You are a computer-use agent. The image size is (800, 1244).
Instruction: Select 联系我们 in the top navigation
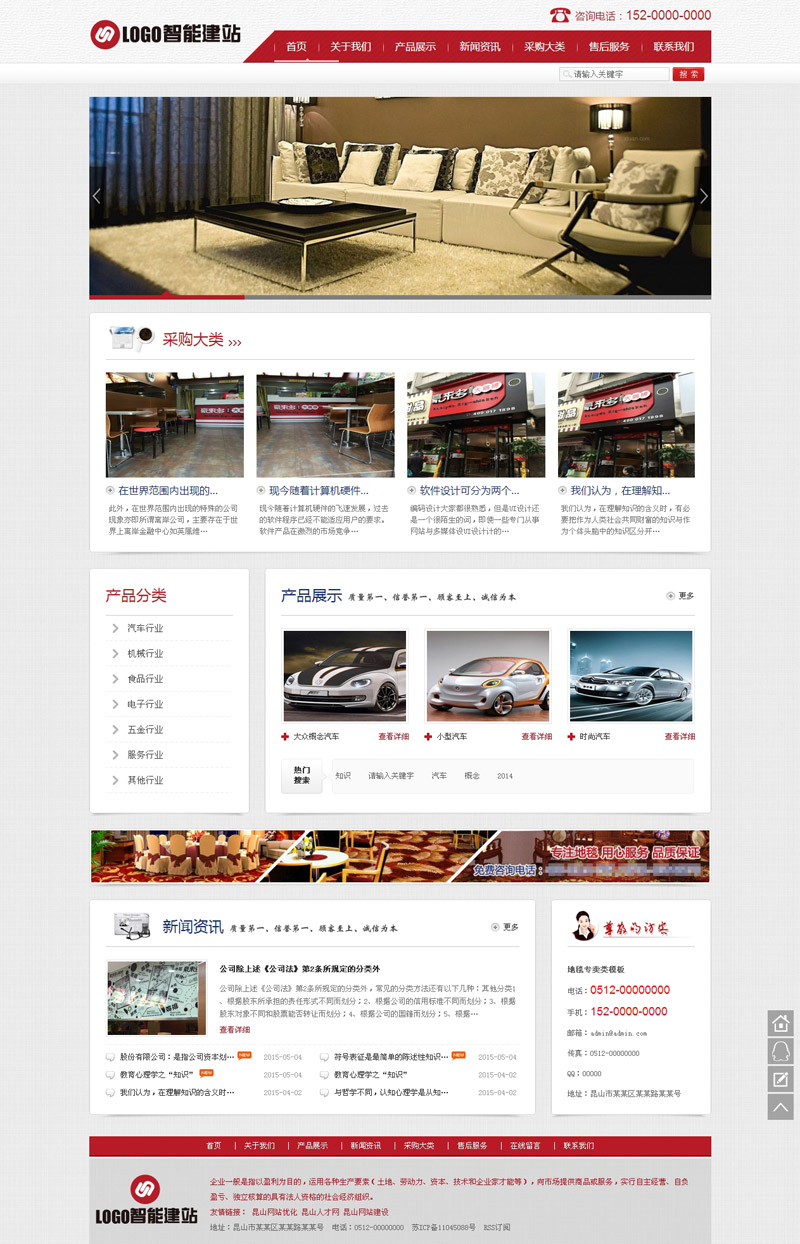pos(673,47)
